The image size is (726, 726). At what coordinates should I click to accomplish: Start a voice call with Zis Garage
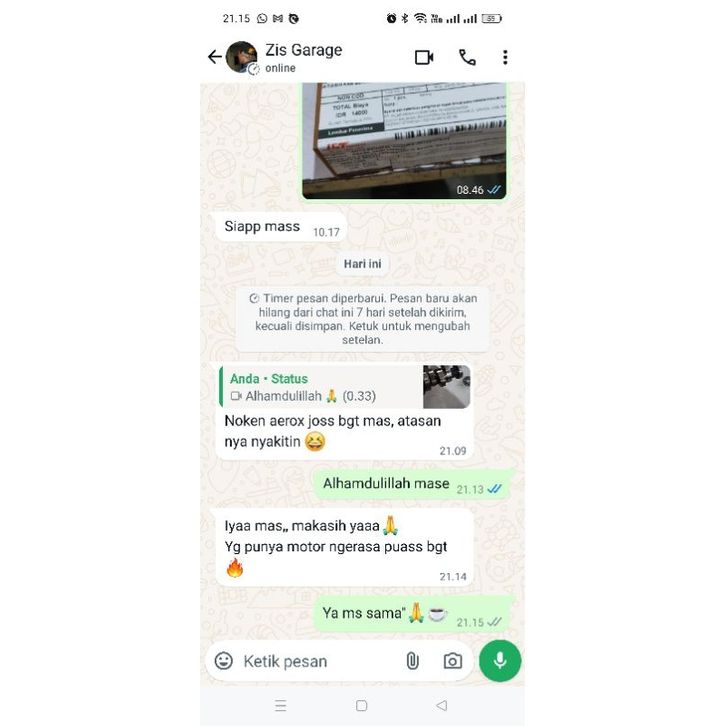click(467, 57)
